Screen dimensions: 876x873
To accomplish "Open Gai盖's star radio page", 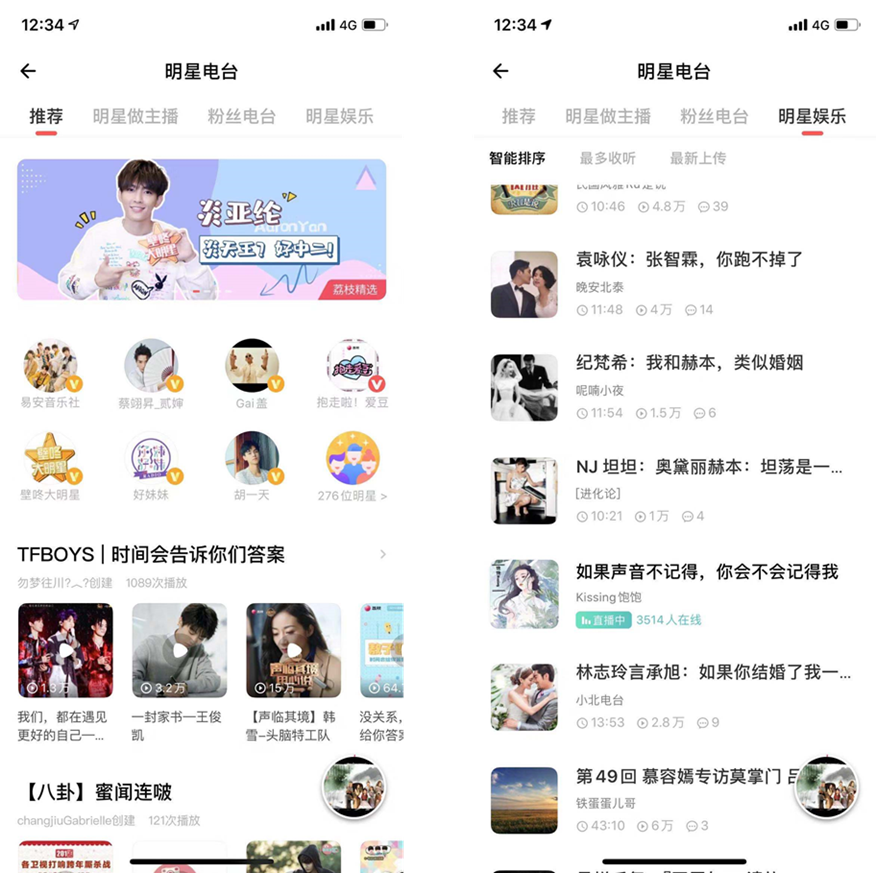I will click(x=252, y=368).
